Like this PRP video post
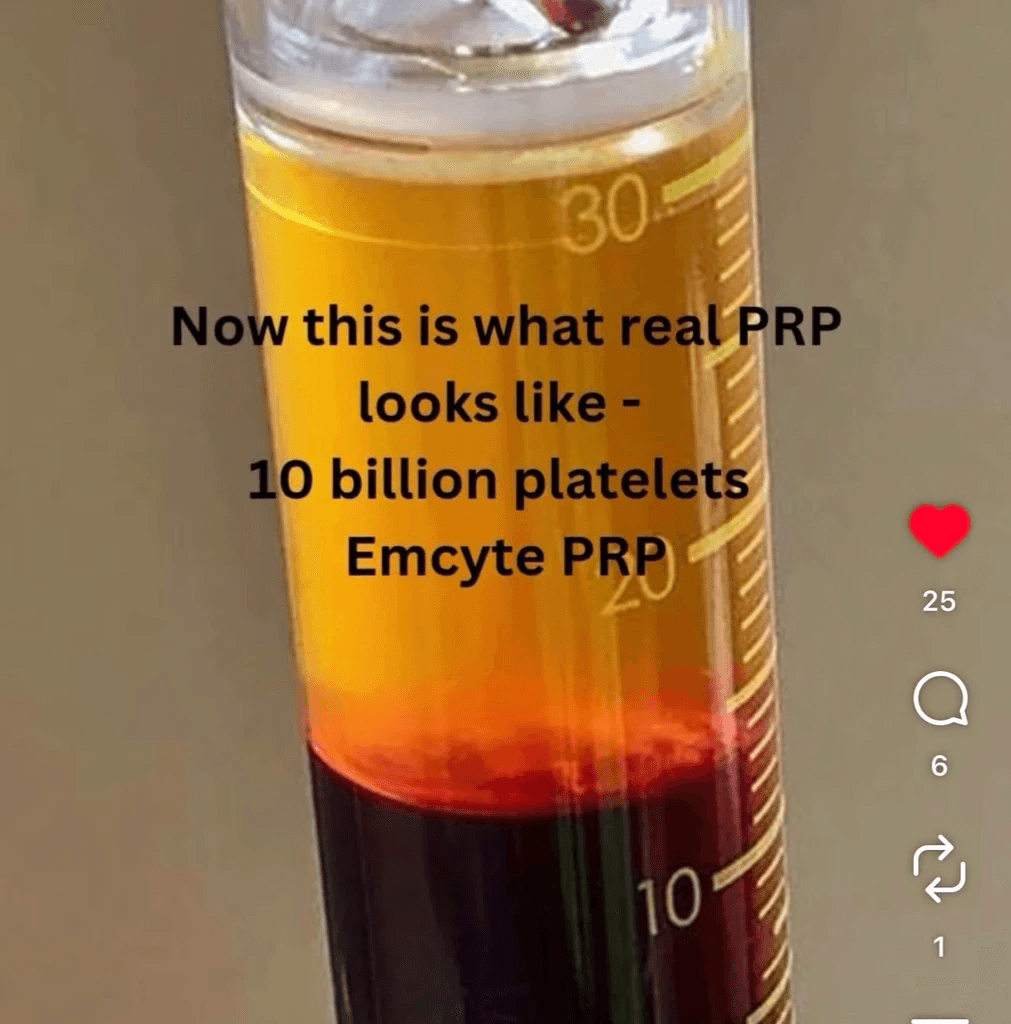 (x=938, y=530)
